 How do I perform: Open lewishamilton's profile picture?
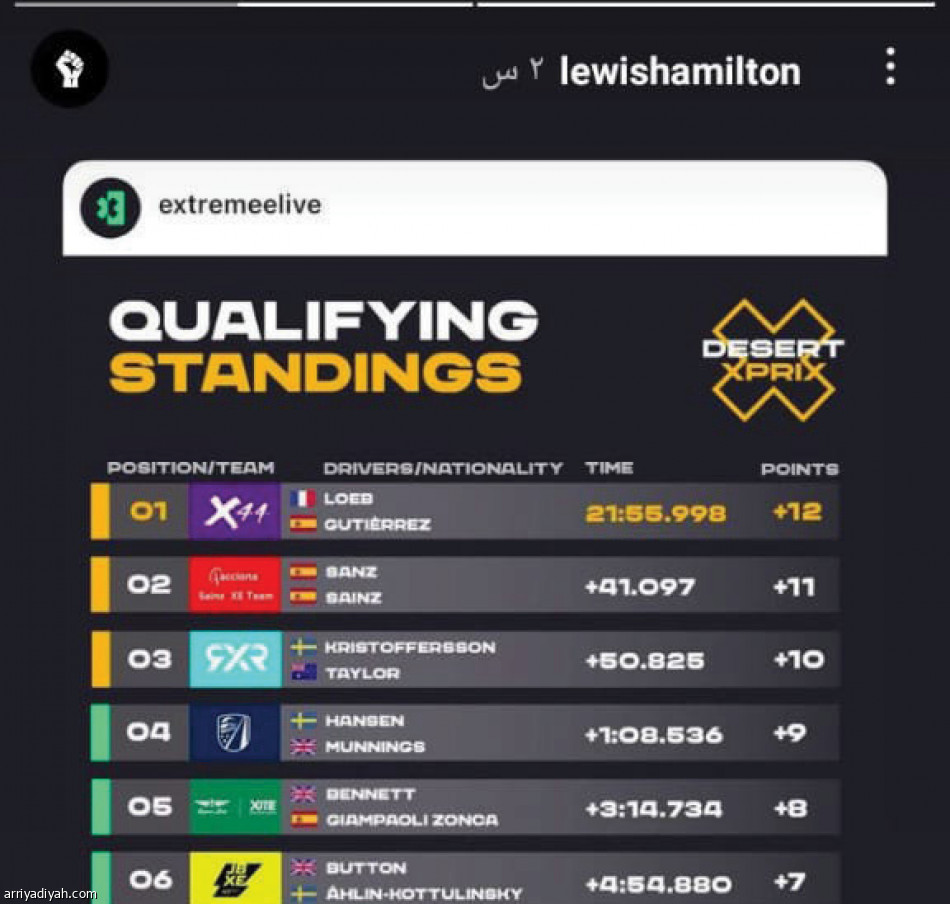pyautogui.click(x=69, y=69)
